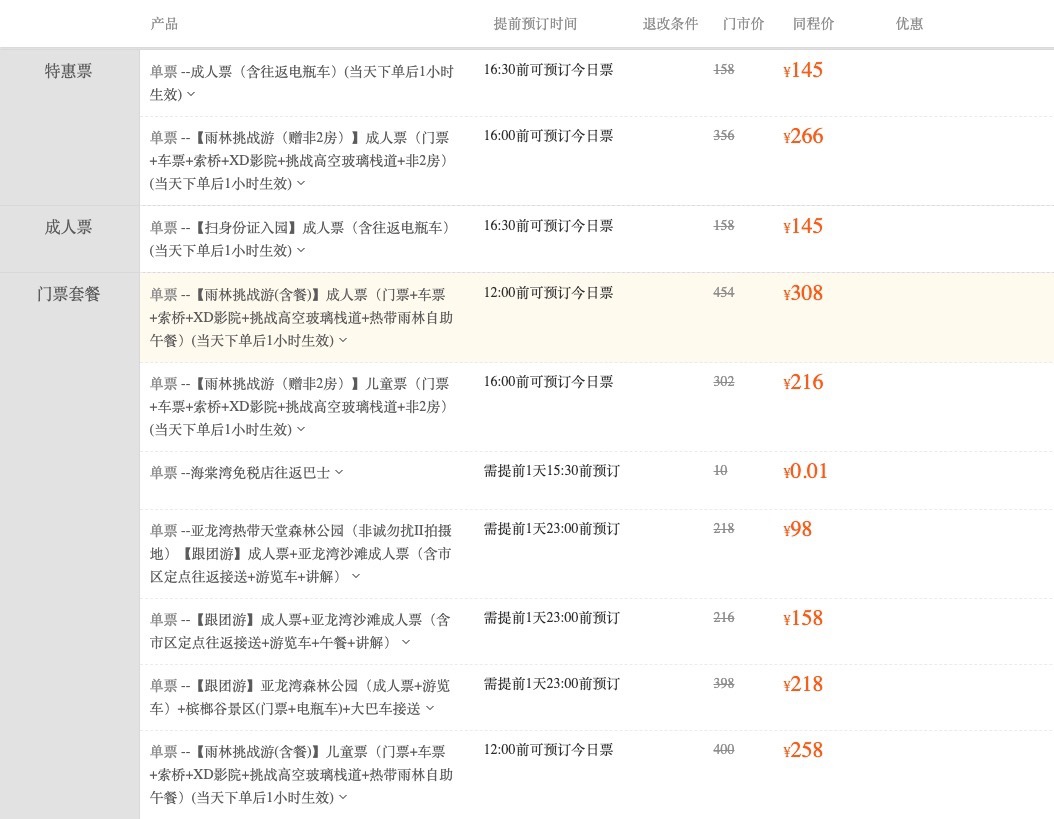Screen dimensions: 1054x819
Task: Expand 雨林挑战游(含餐) 儿童票 details
Action: pos(343,798)
